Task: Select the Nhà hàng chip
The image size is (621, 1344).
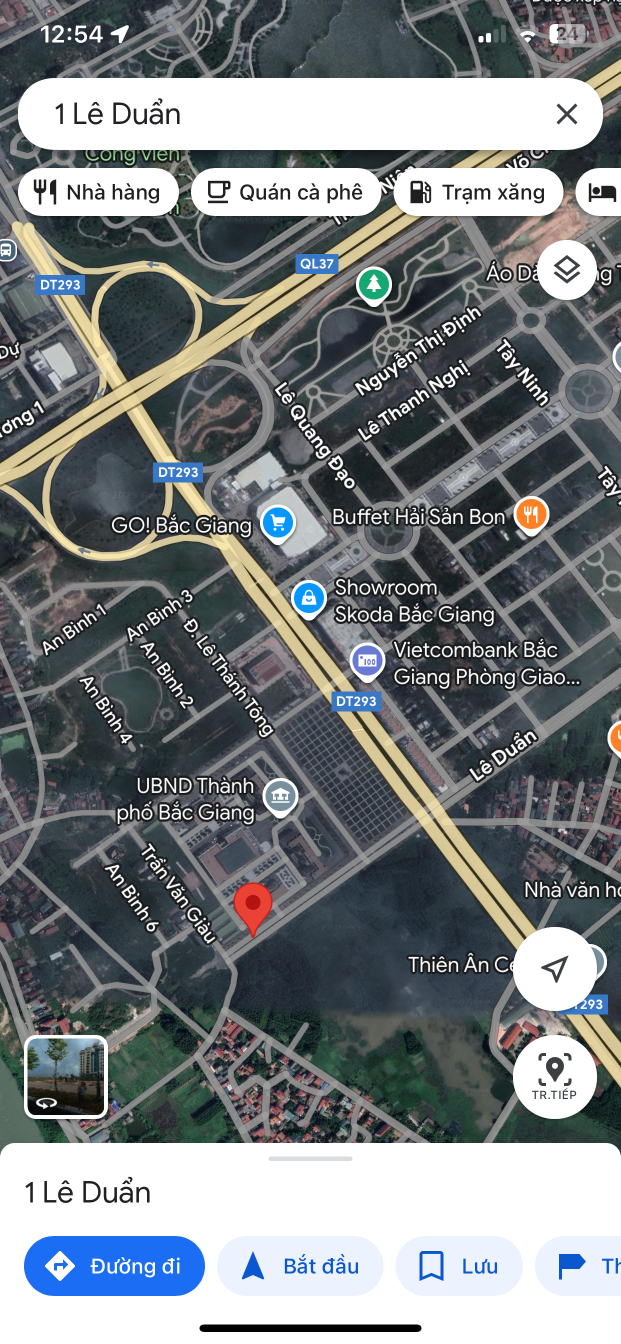Action: click(98, 193)
